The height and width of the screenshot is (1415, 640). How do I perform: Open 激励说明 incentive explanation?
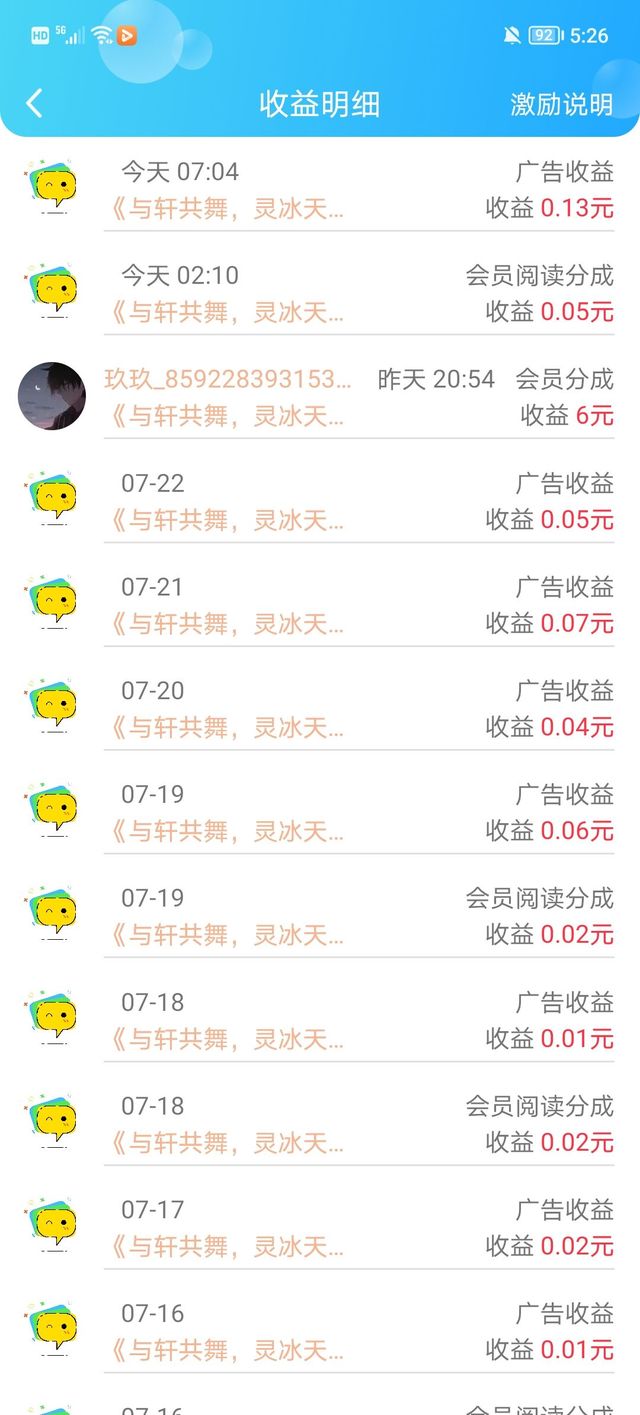(561, 104)
